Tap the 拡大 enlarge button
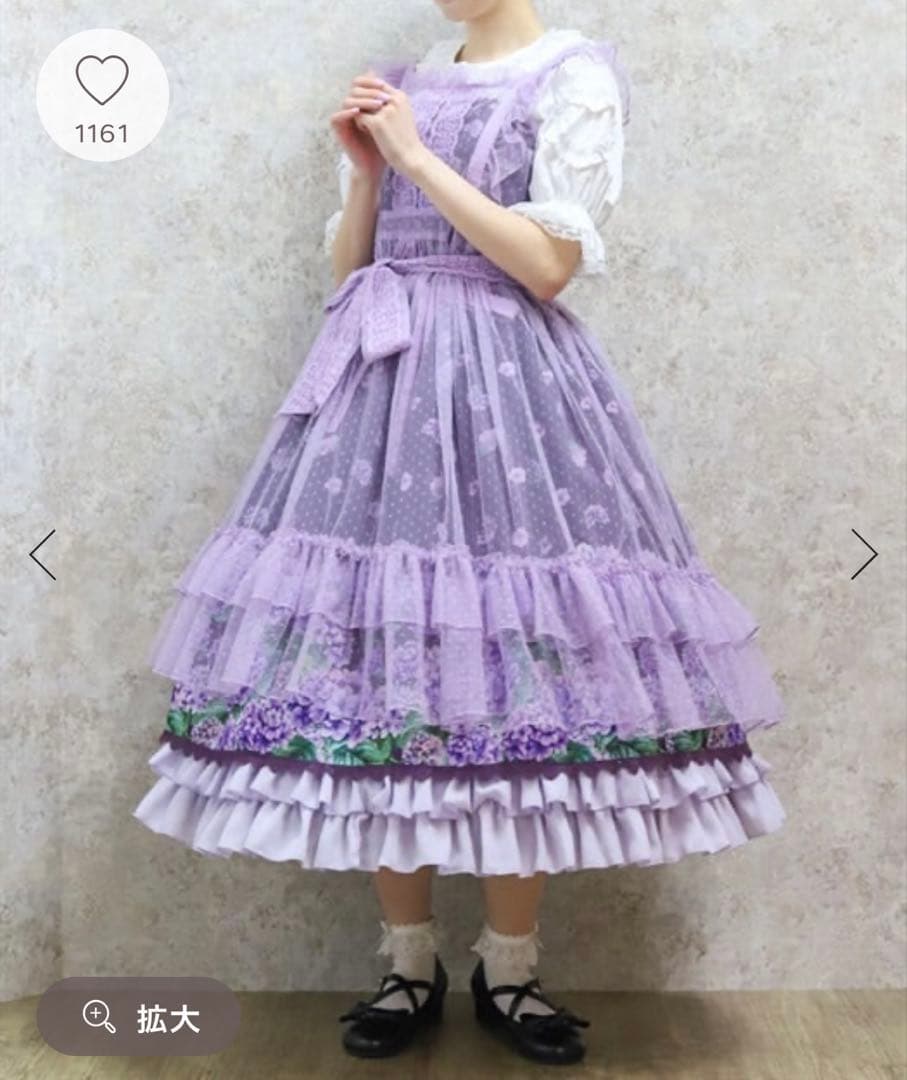Image resolution: width=907 pixels, height=1080 pixels. click(x=139, y=1017)
